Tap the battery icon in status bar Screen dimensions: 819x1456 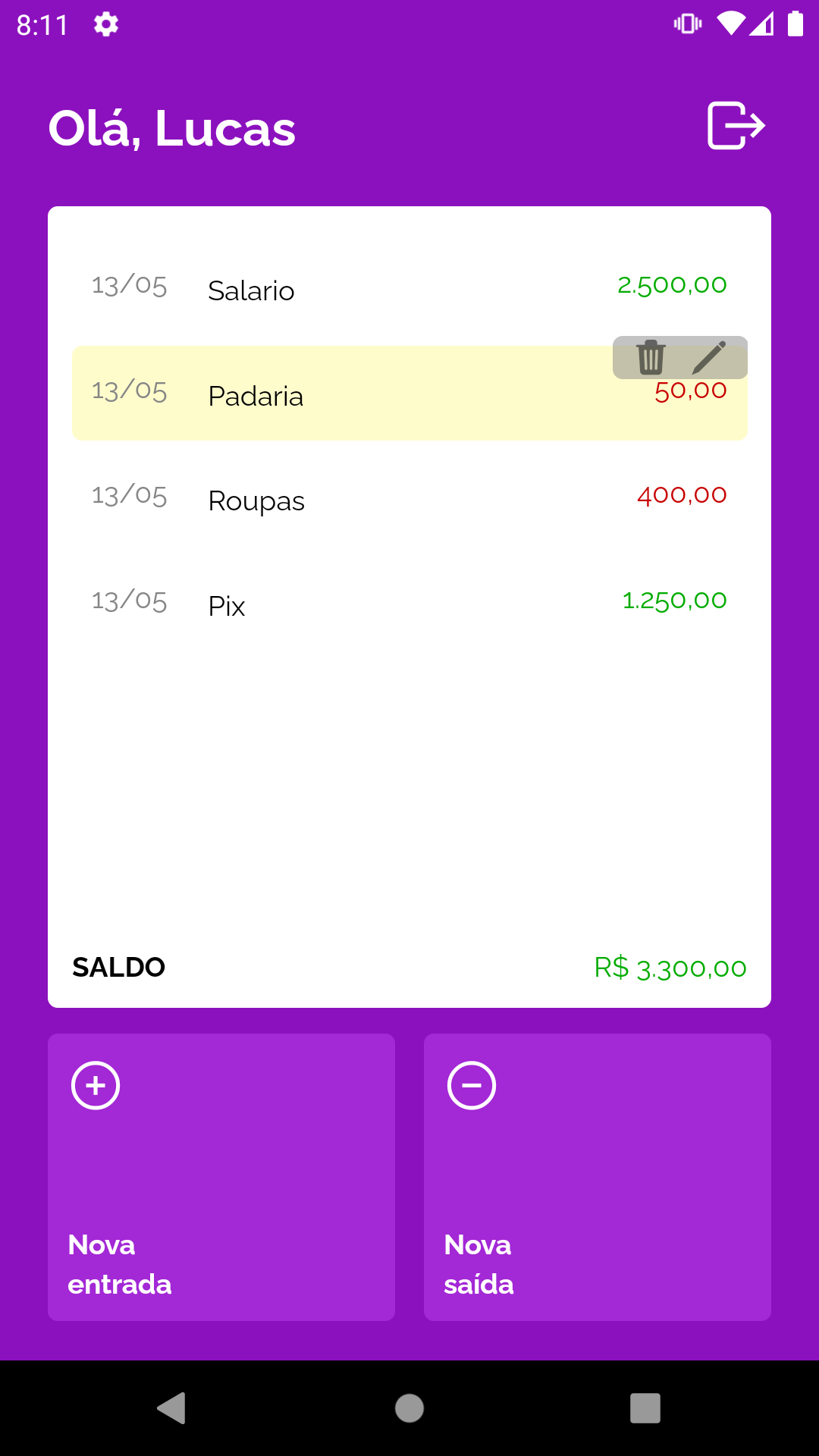click(795, 24)
